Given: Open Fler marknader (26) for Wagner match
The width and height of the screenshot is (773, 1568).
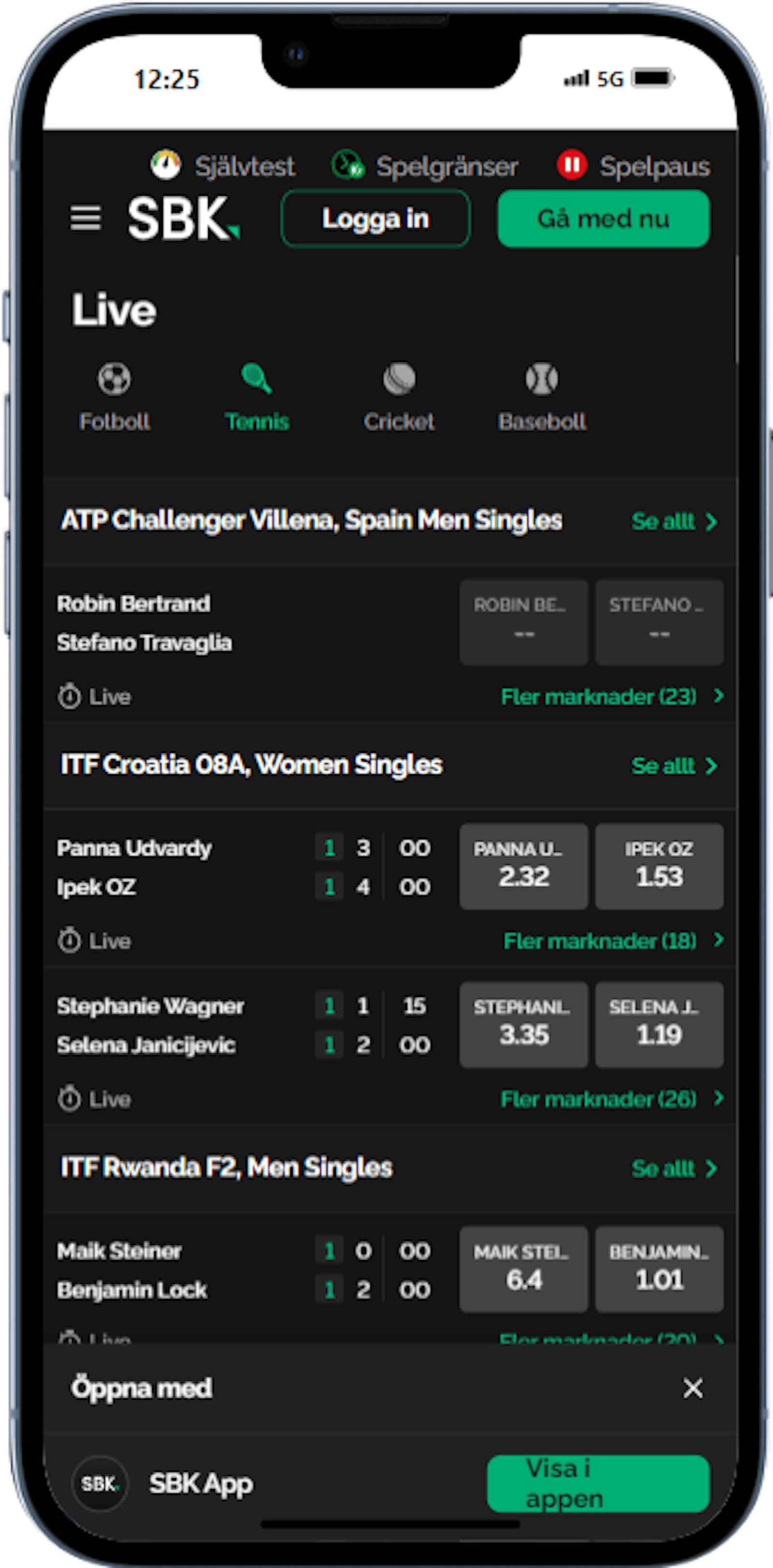Looking at the screenshot, I should pos(611,1099).
